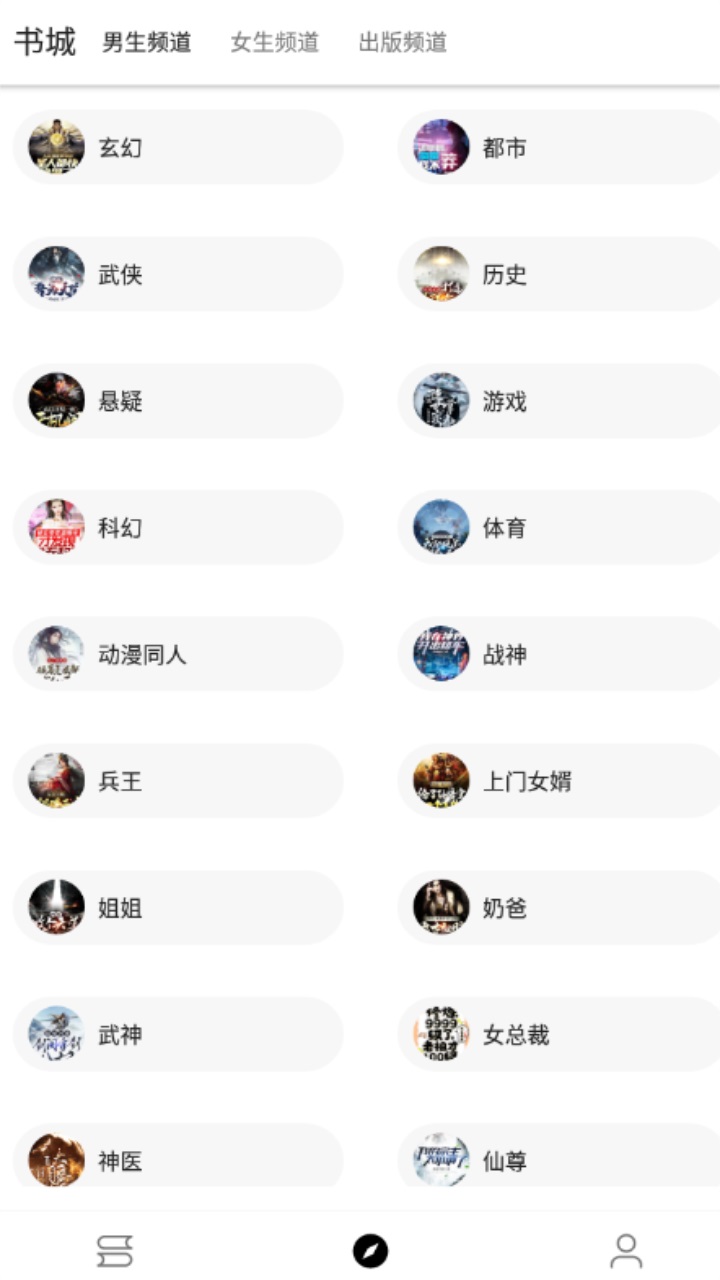Select the 悬疑 category
This screenshot has height=1280, width=720.
[178, 400]
